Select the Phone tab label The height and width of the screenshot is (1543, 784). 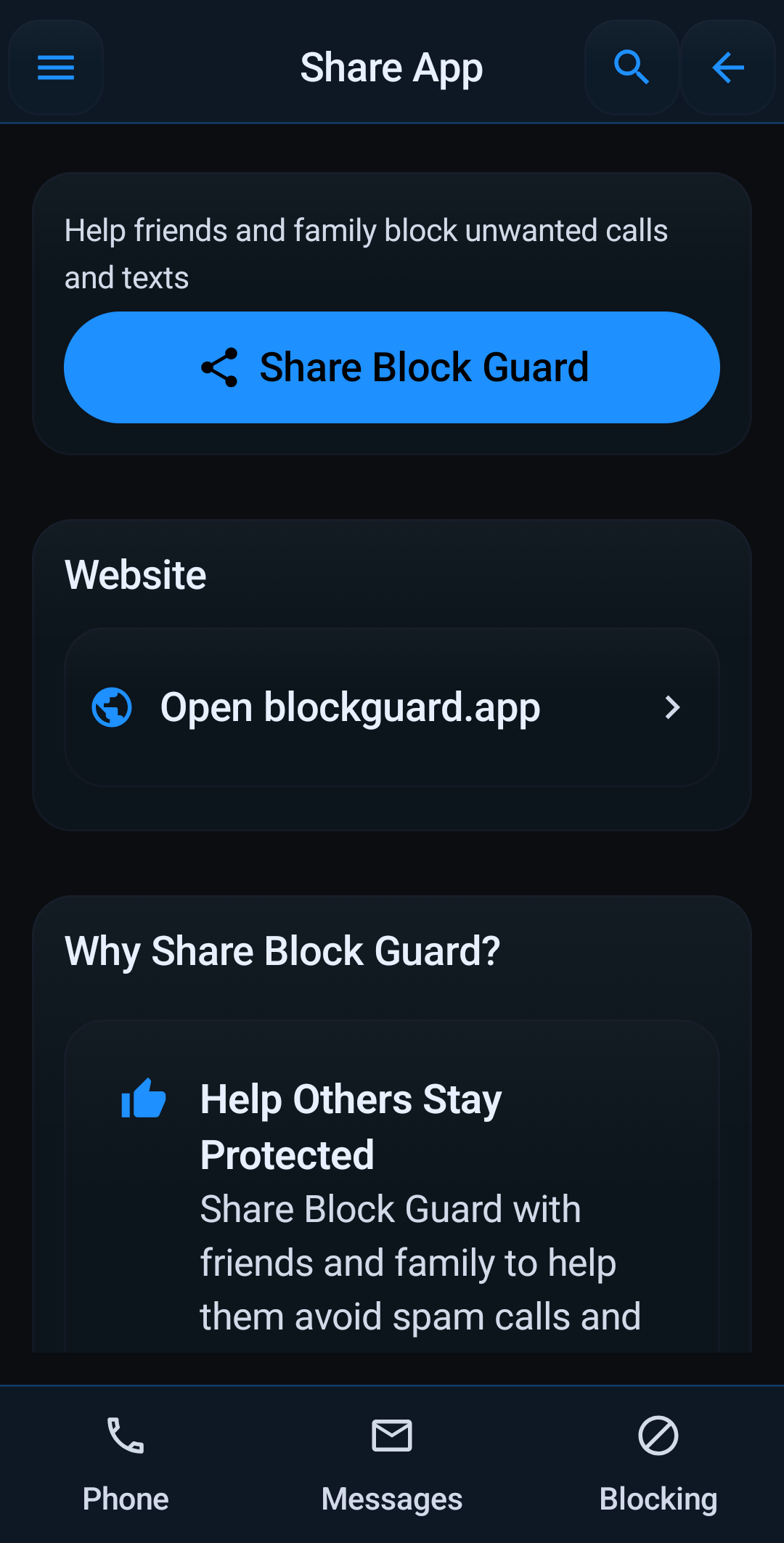pos(125,1497)
